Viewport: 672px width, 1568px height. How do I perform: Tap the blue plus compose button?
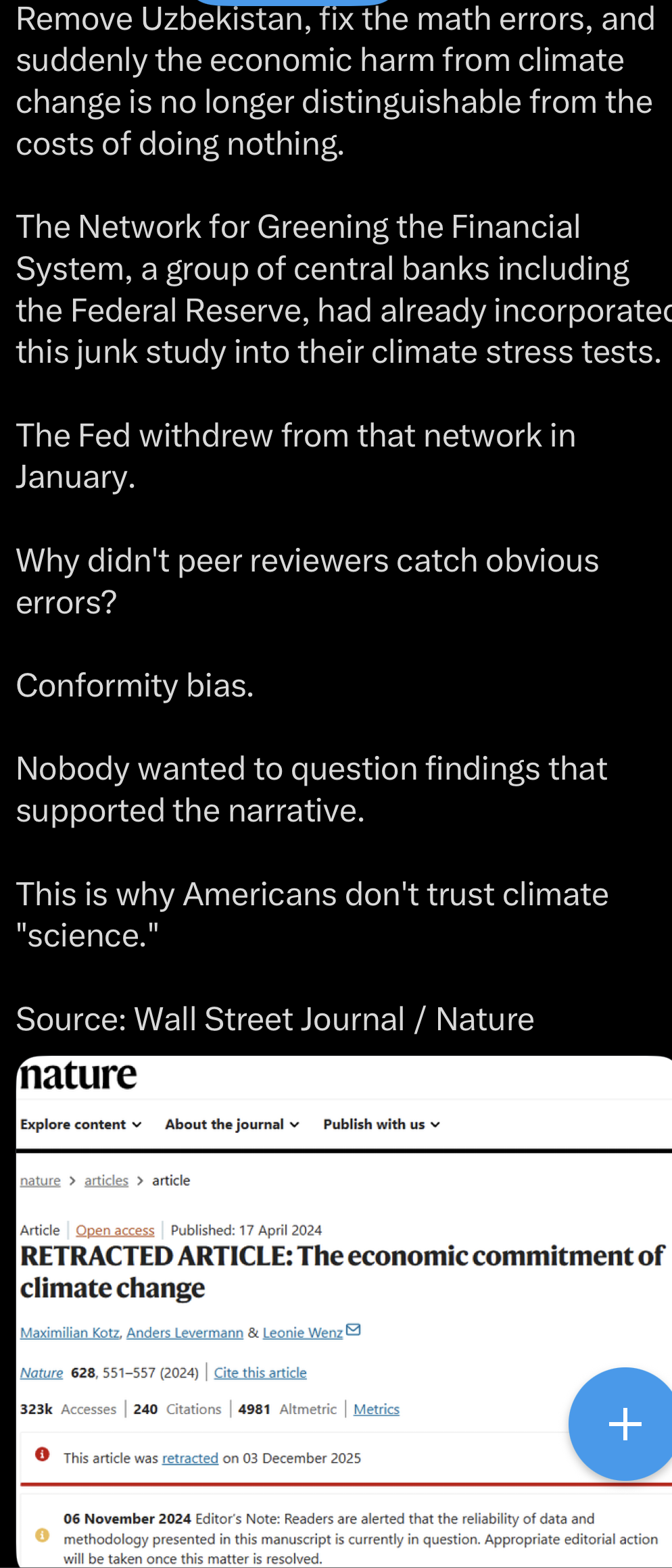pyautogui.click(x=624, y=1423)
